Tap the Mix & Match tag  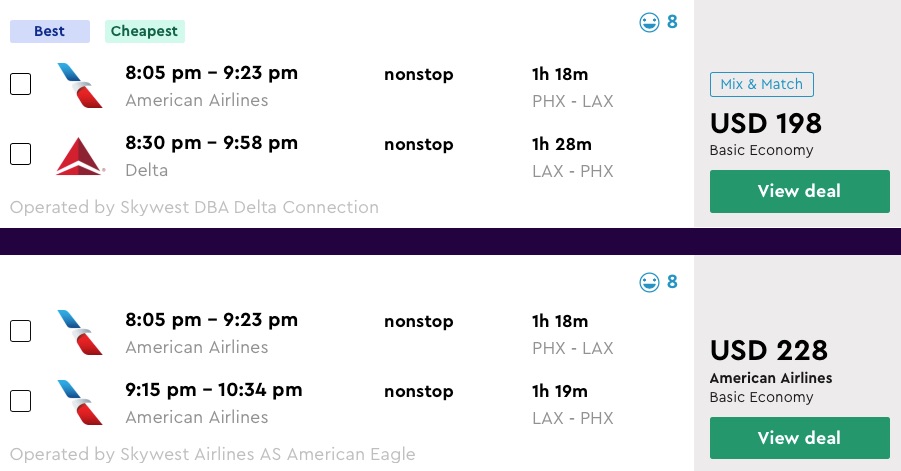pos(761,84)
